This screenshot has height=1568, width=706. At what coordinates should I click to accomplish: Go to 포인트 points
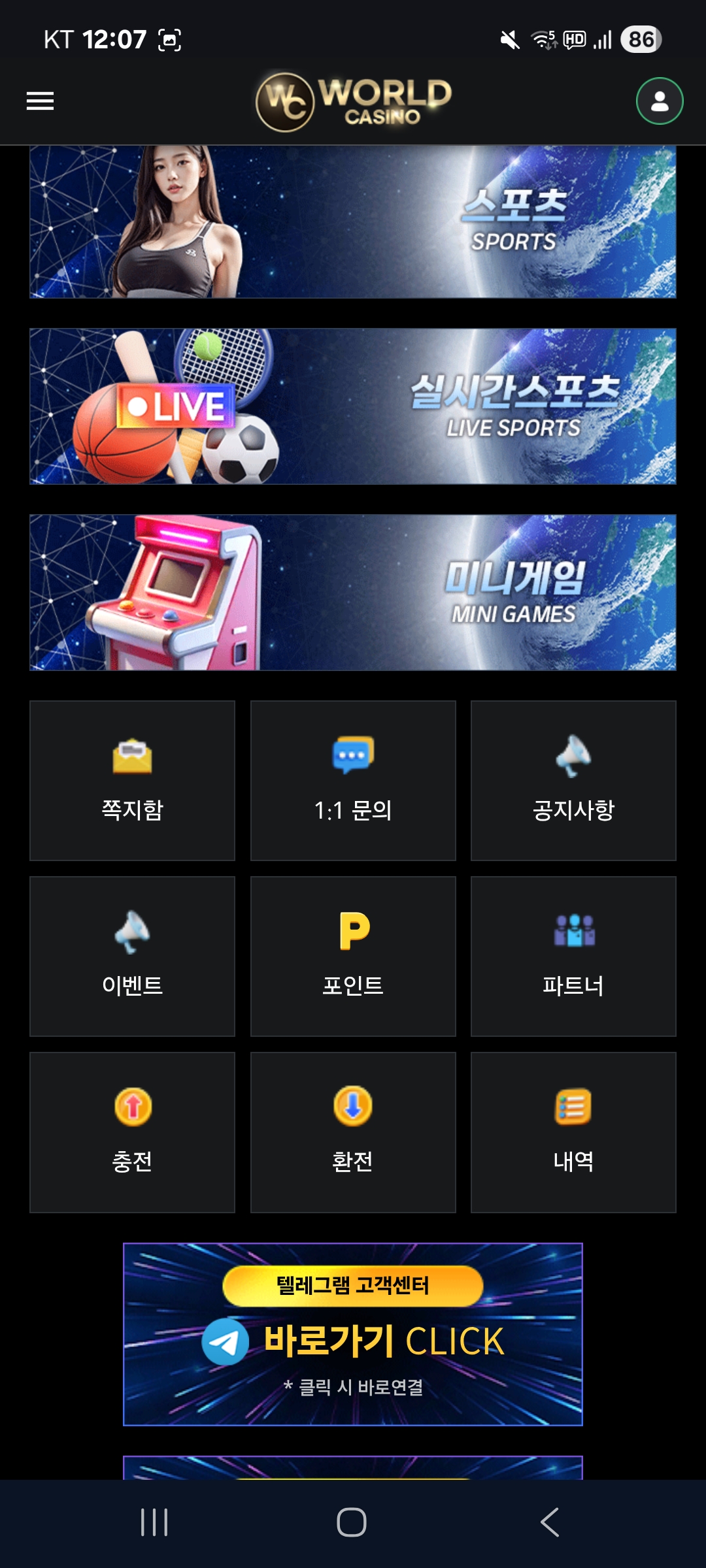tap(353, 956)
